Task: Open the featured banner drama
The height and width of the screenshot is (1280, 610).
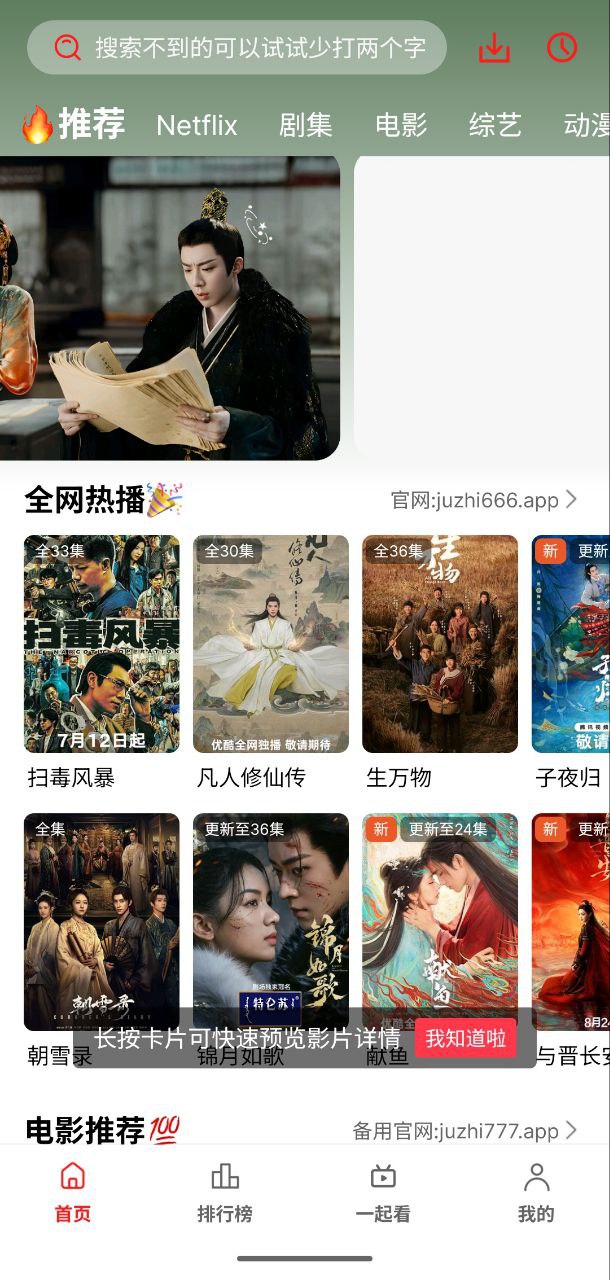Action: click(x=170, y=307)
